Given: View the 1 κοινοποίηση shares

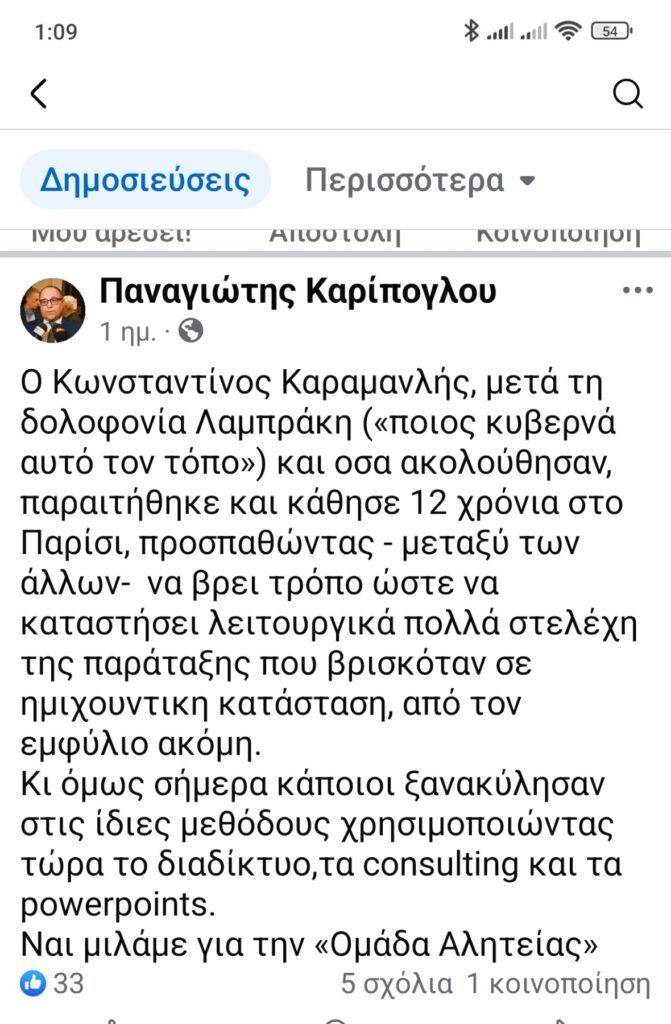Looking at the screenshot, I should click(x=559, y=984).
